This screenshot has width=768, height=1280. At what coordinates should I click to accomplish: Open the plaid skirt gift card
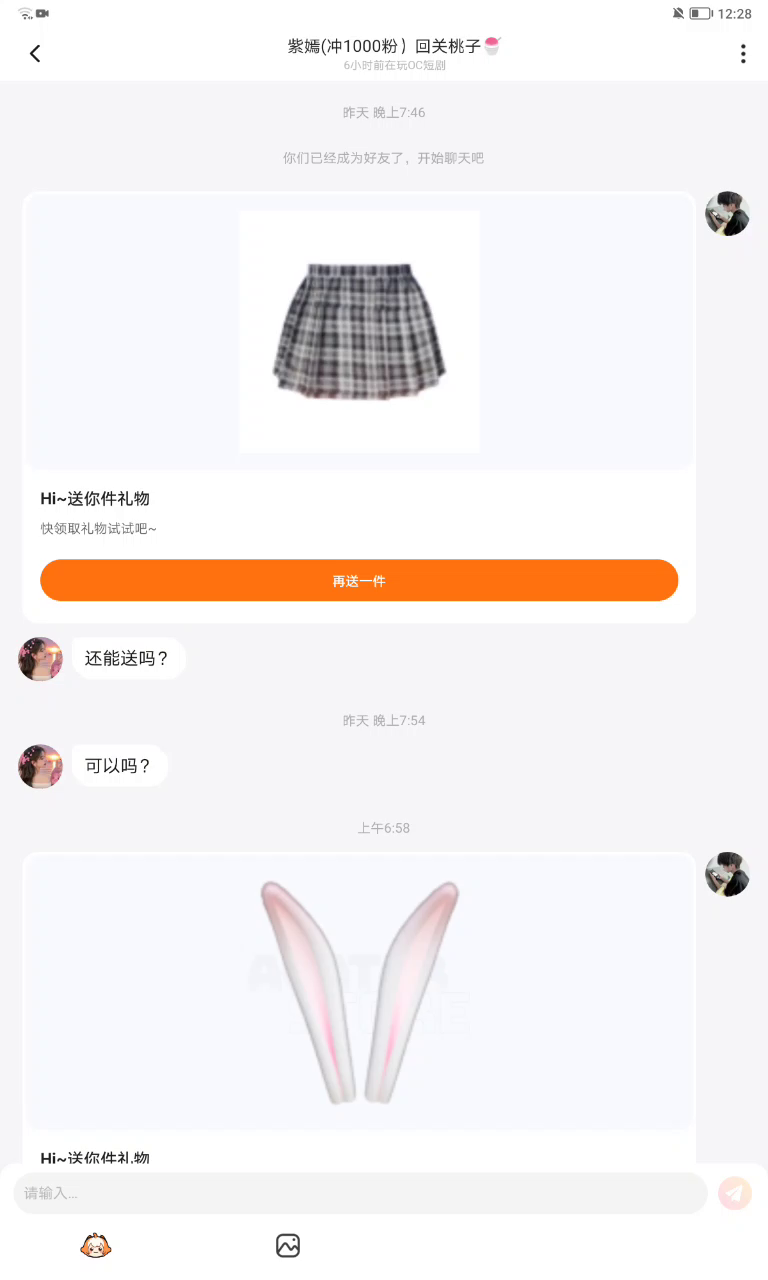pos(359,407)
